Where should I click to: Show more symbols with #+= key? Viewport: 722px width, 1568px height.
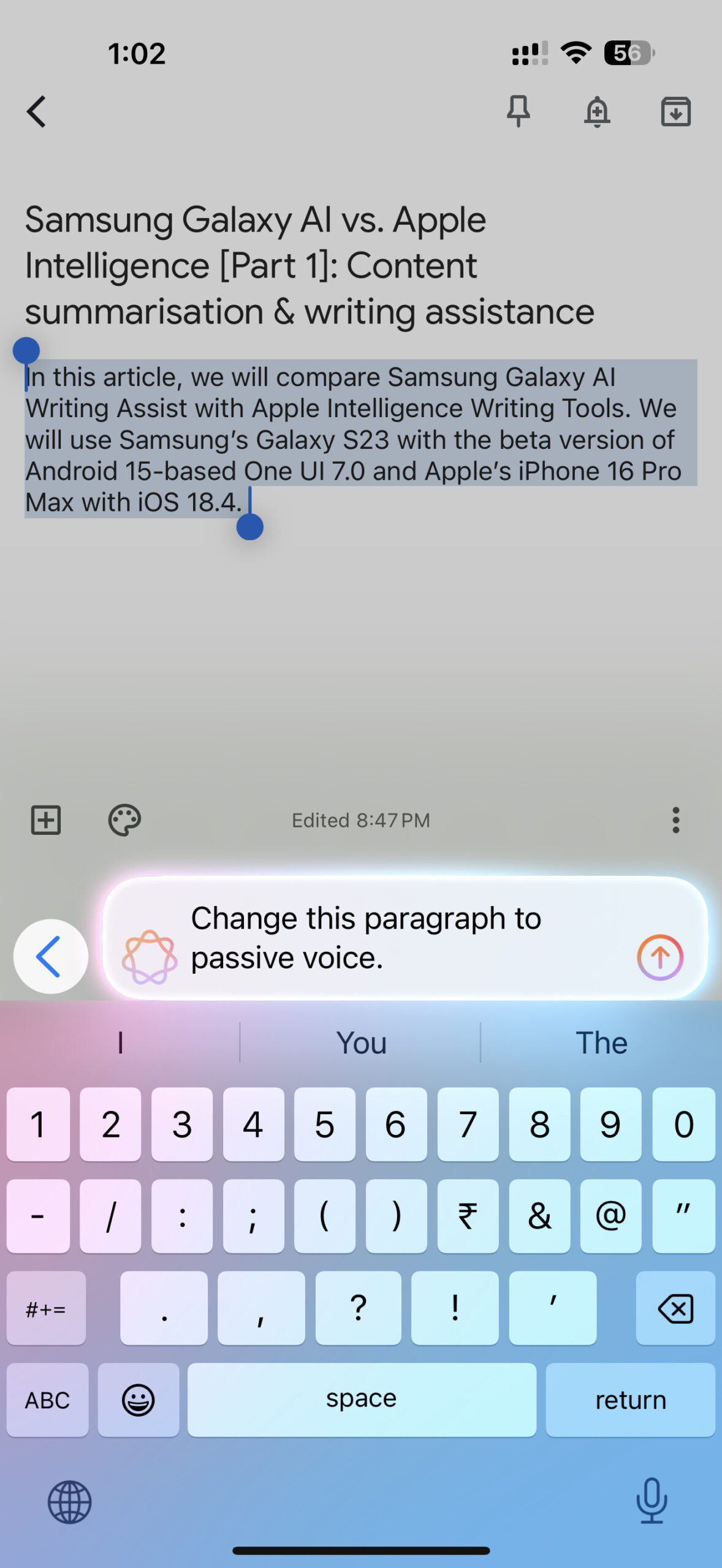pos(46,1308)
